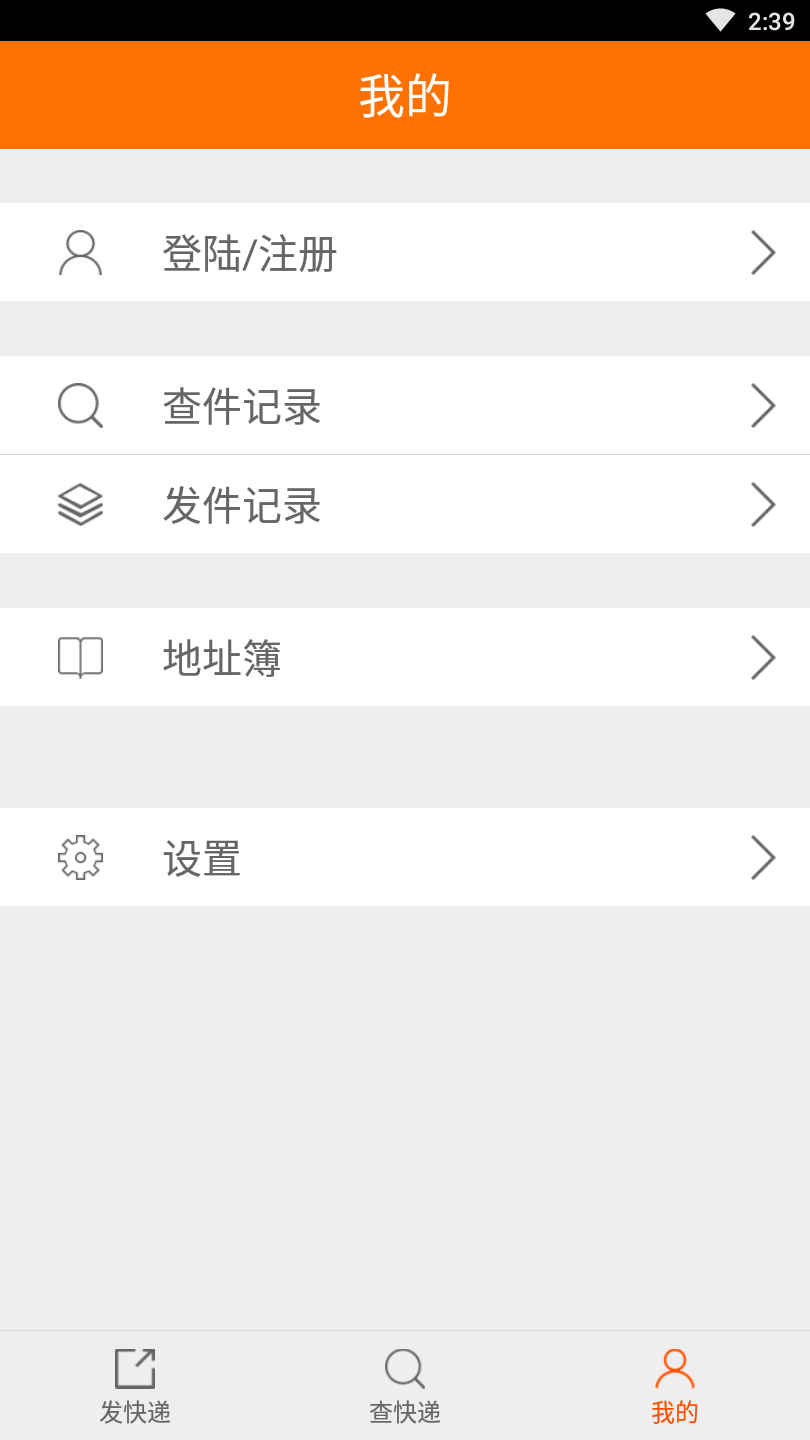Expand the 设置 row arrow
Image resolution: width=810 pixels, height=1440 pixels.
click(762, 857)
